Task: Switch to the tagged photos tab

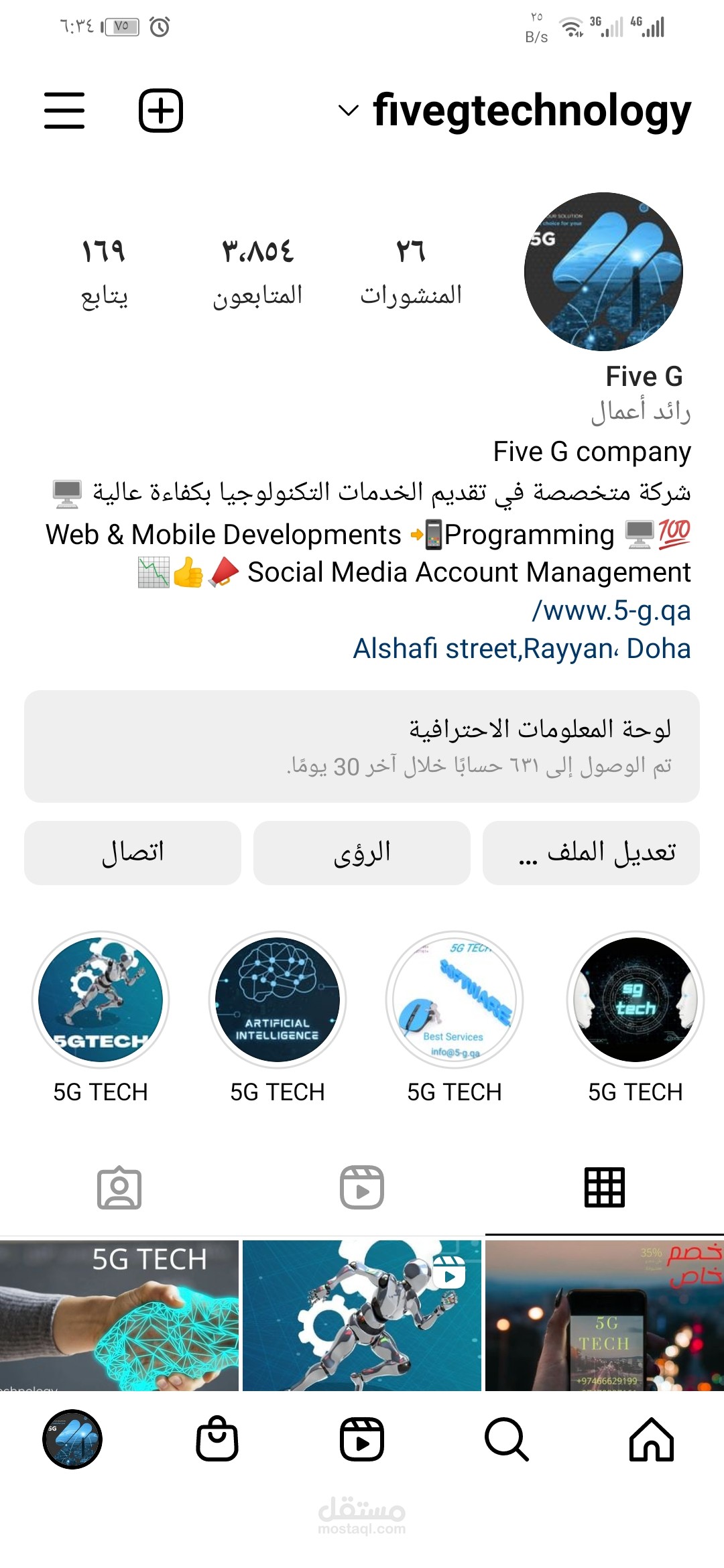Action: (119, 1187)
